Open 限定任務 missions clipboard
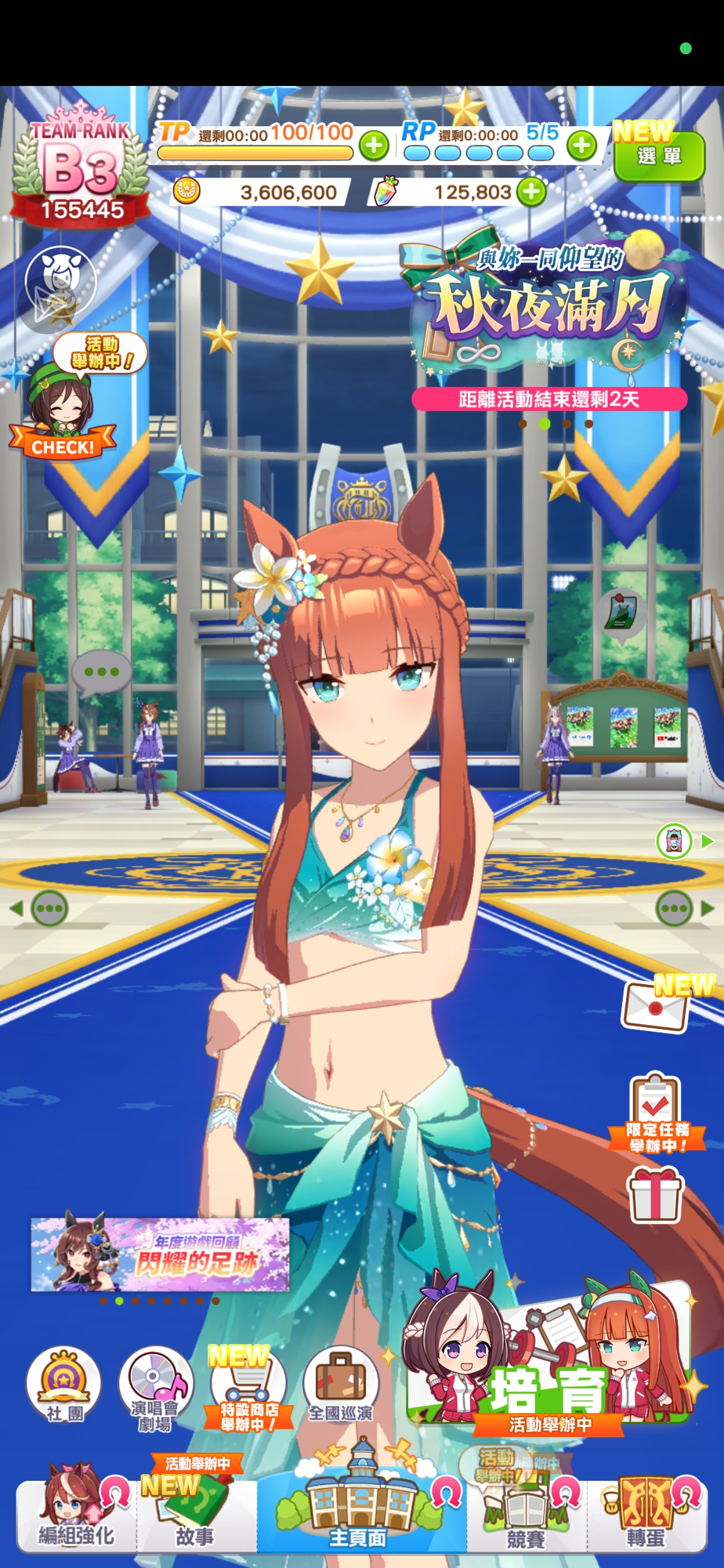Viewport: 724px width, 1568px height. 656,1113
